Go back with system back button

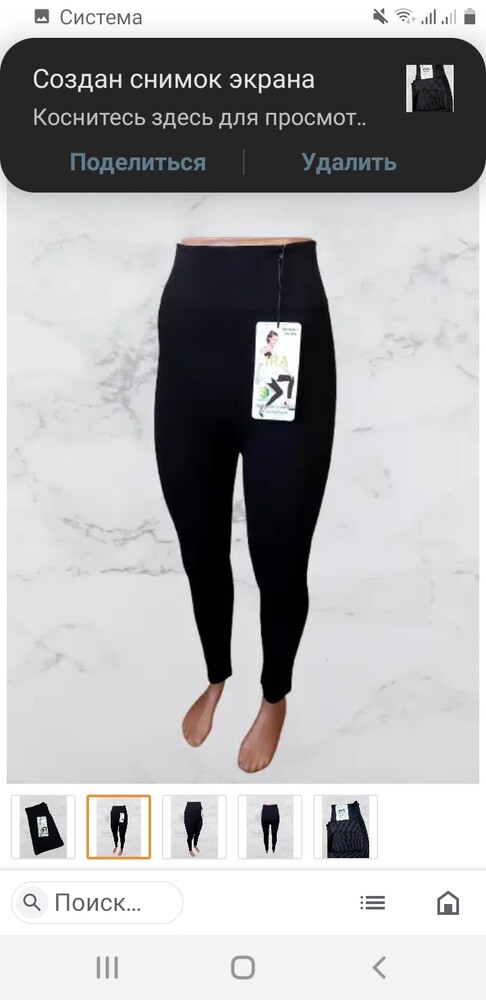point(379,967)
